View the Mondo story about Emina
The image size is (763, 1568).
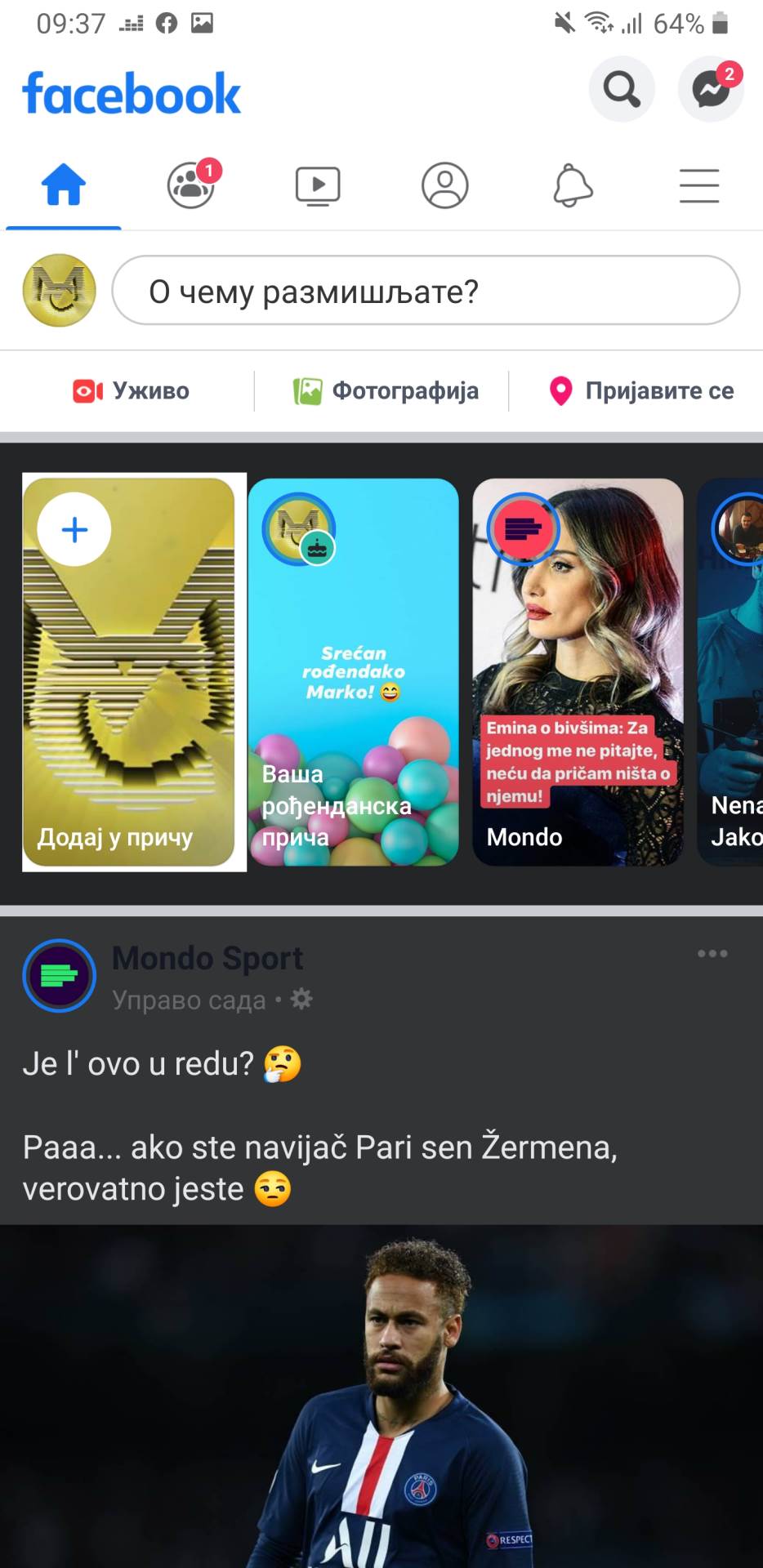click(x=578, y=671)
